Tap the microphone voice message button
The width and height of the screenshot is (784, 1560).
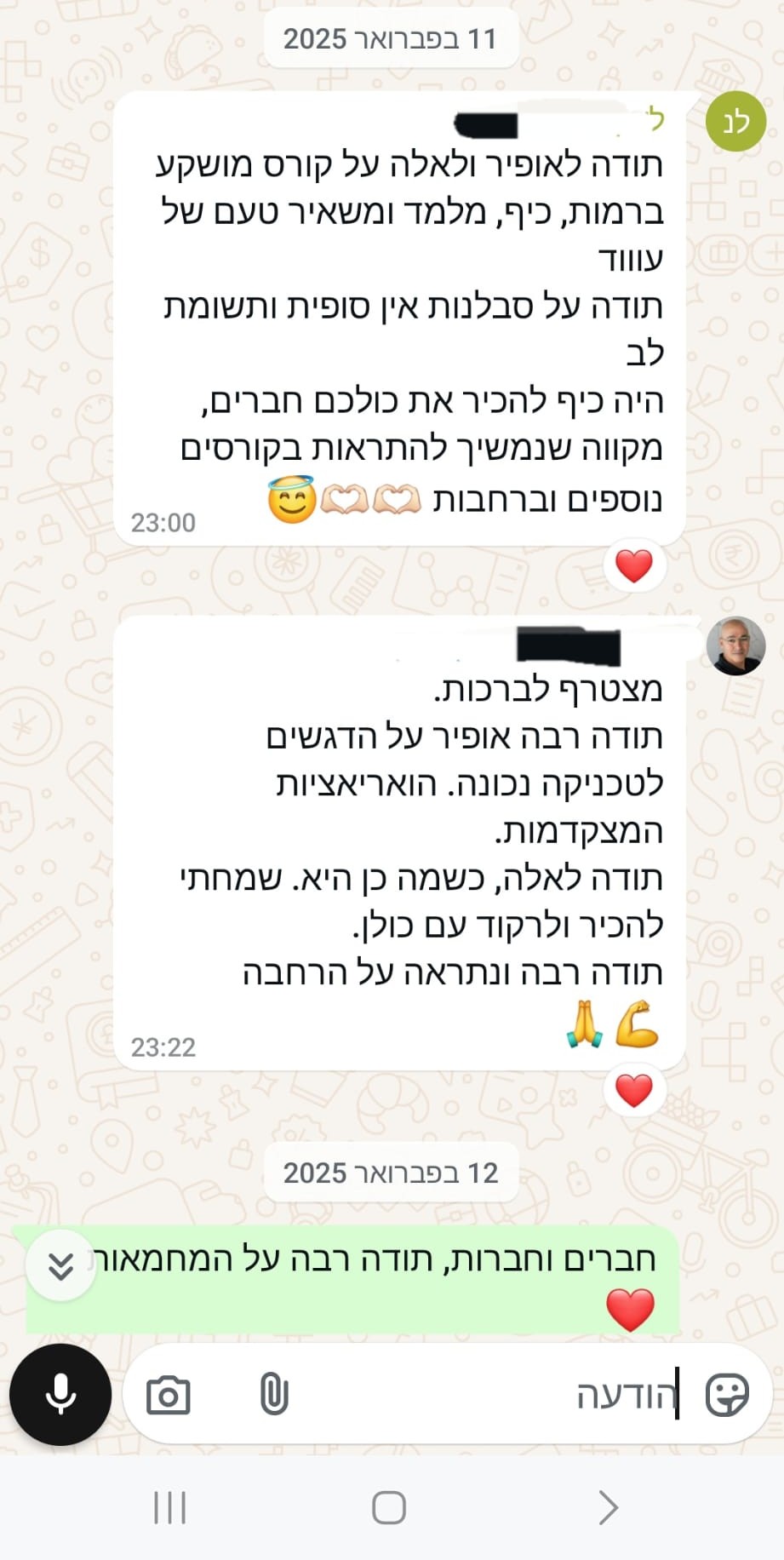(60, 1395)
